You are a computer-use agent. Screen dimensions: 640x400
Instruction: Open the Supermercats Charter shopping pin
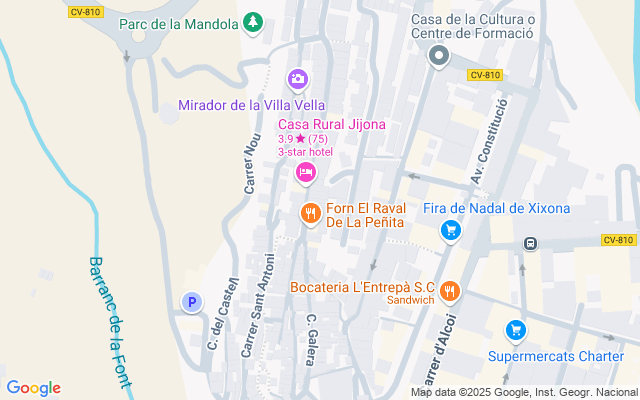click(x=516, y=331)
